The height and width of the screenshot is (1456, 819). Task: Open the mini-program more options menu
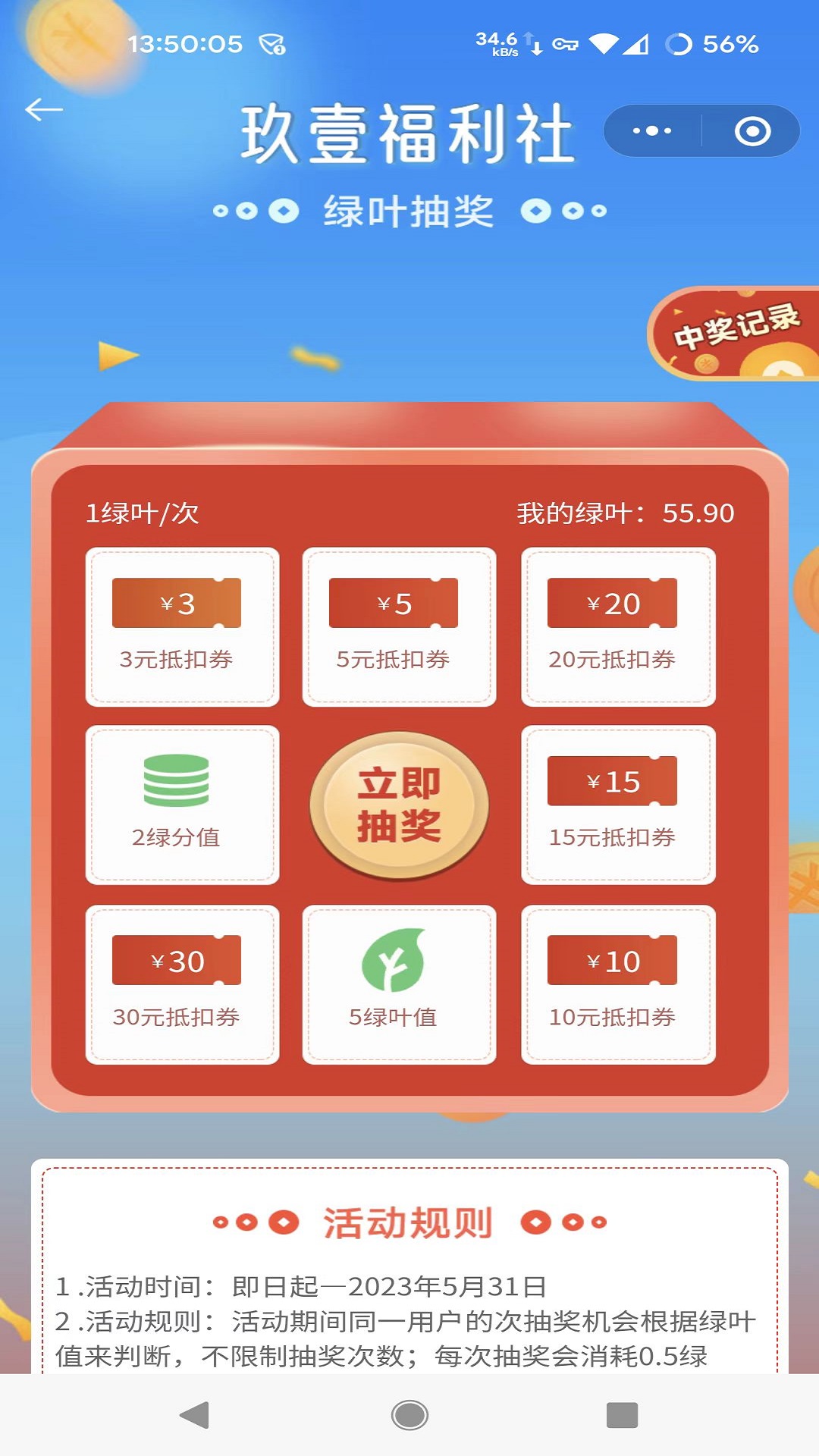pos(654,130)
